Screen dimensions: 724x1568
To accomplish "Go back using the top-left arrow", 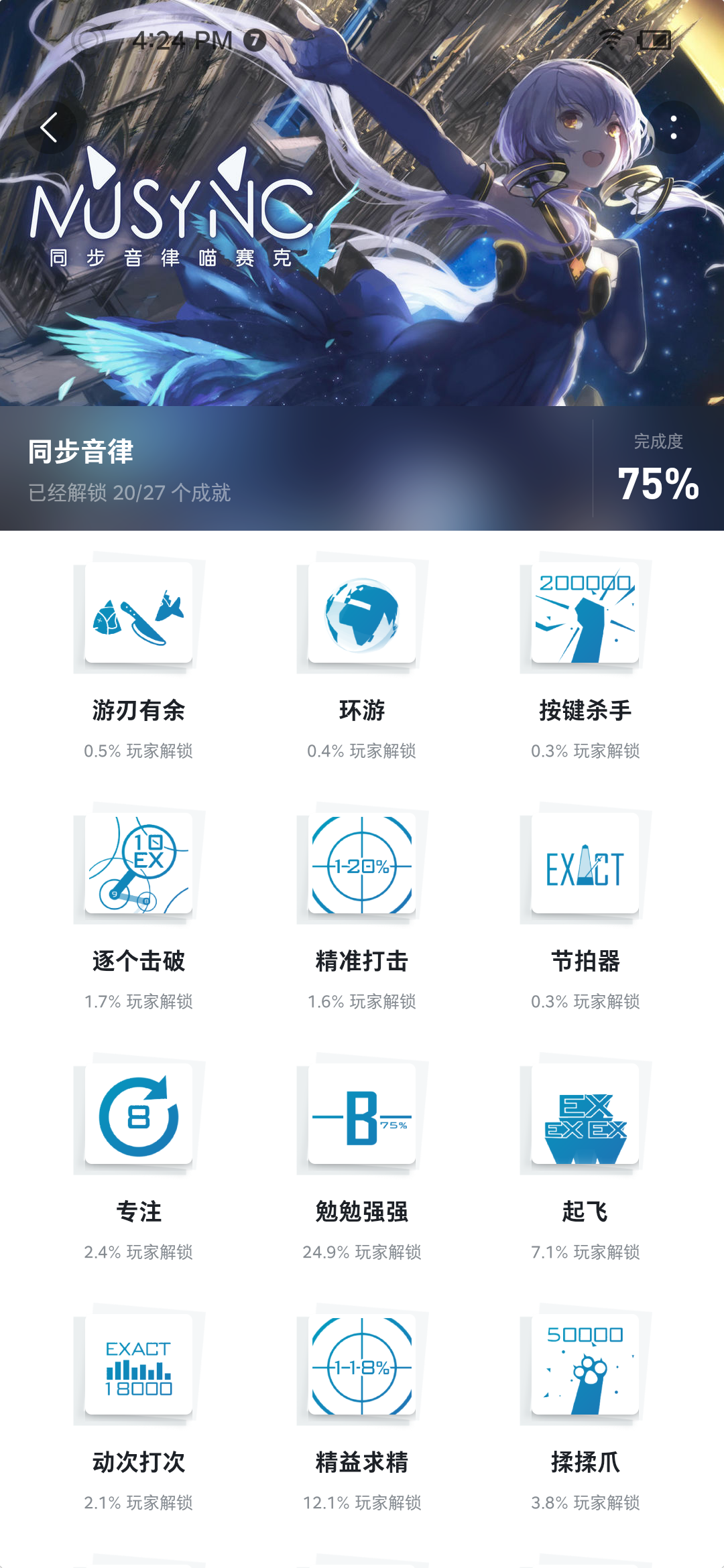I will point(50,127).
